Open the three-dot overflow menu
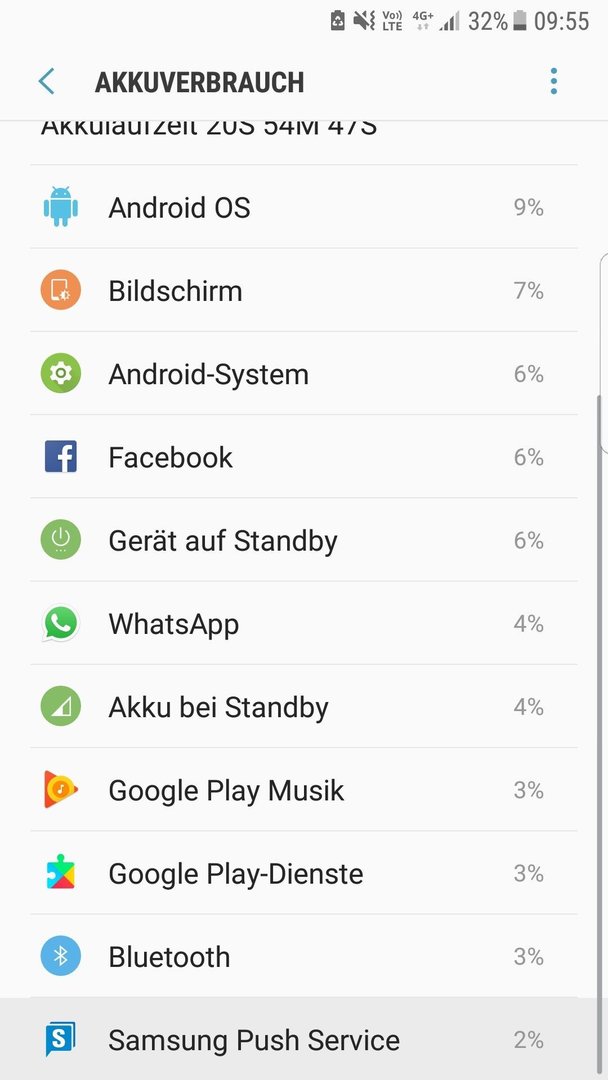This screenshot has height=1080, width=608. pyautogui.click(x=554, y=81)
